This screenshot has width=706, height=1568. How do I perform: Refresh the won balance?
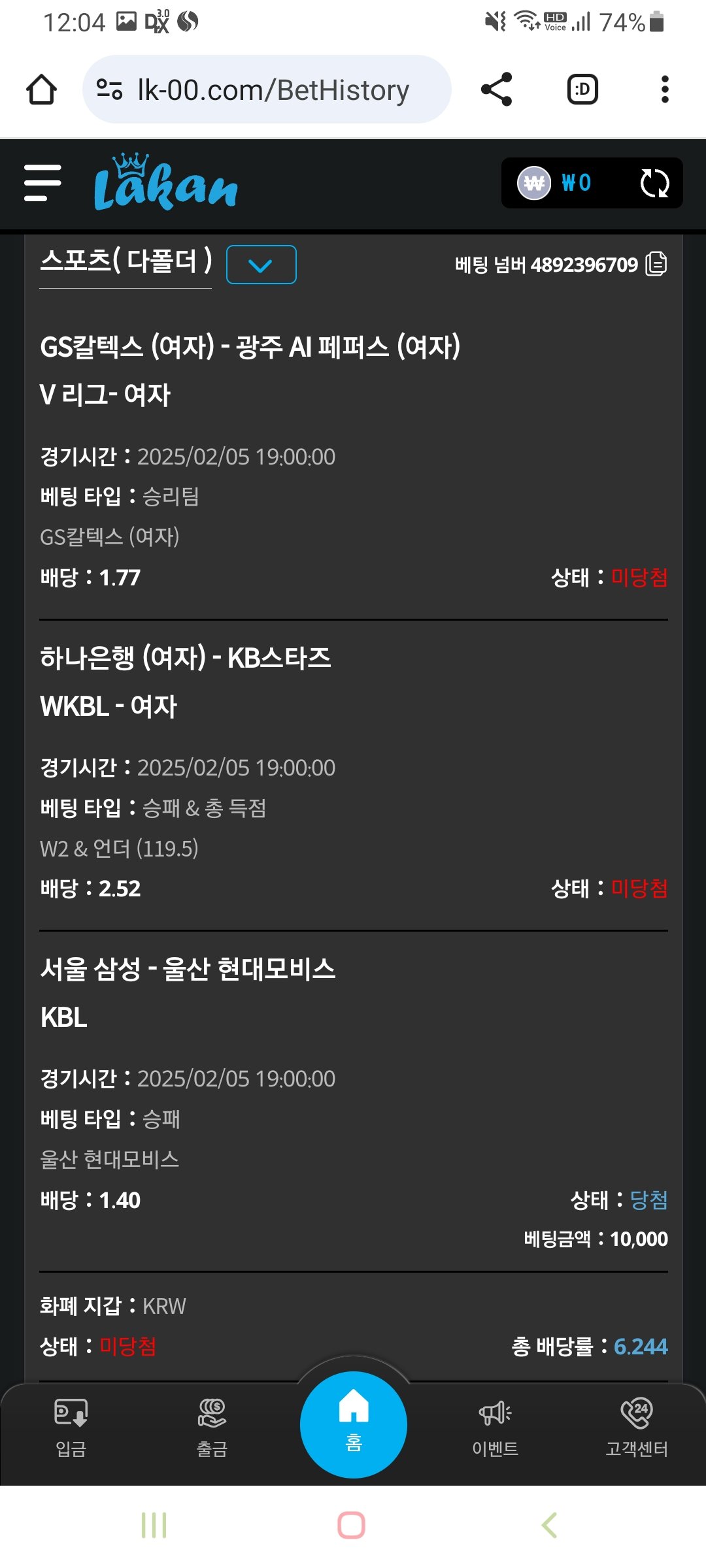click(x=654, y=183)
